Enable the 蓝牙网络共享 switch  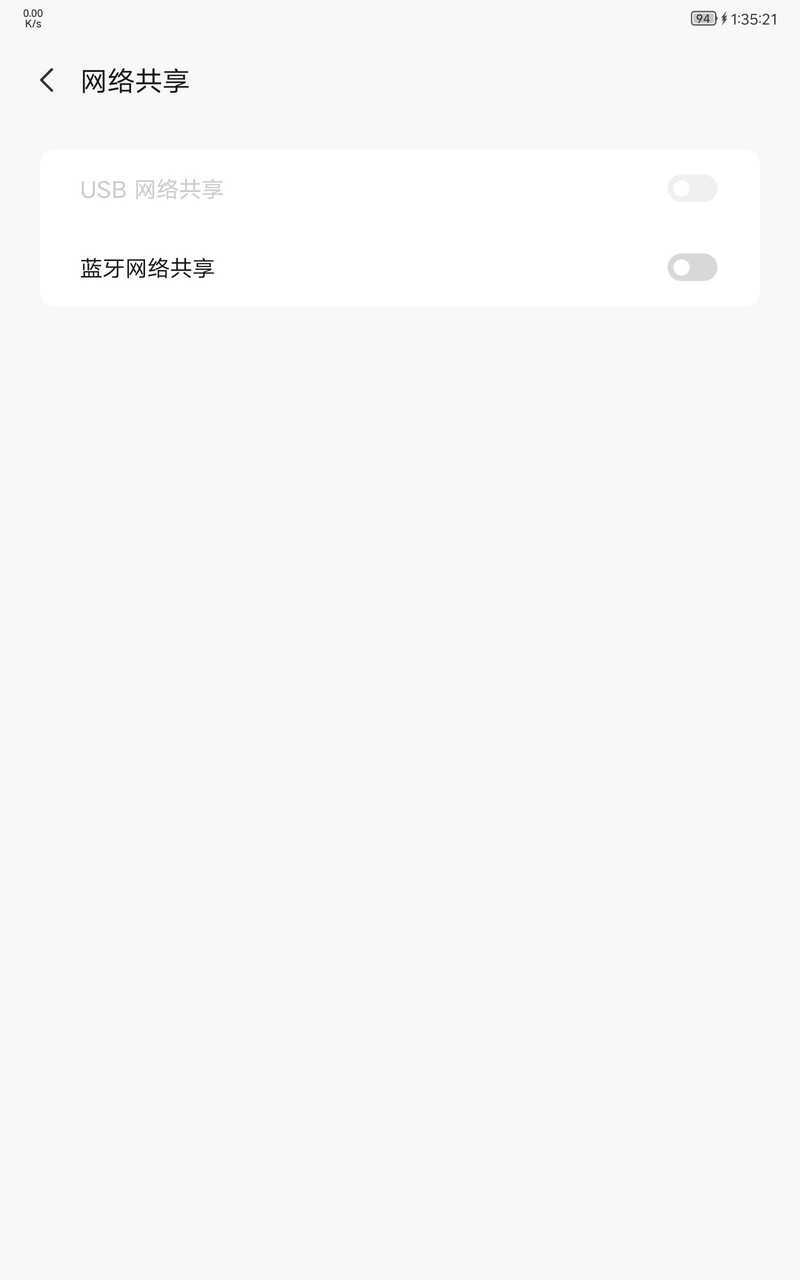click(692, 267)
